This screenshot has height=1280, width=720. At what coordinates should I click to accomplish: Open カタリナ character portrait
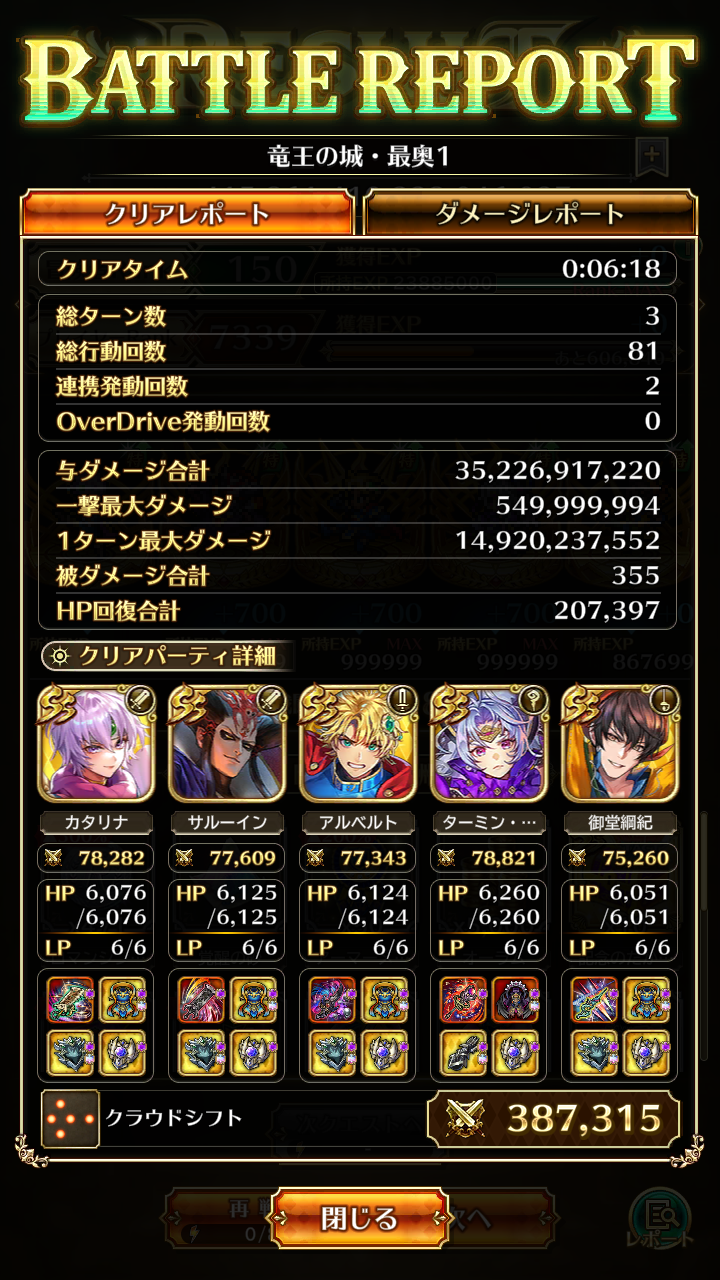click(96, 743)
